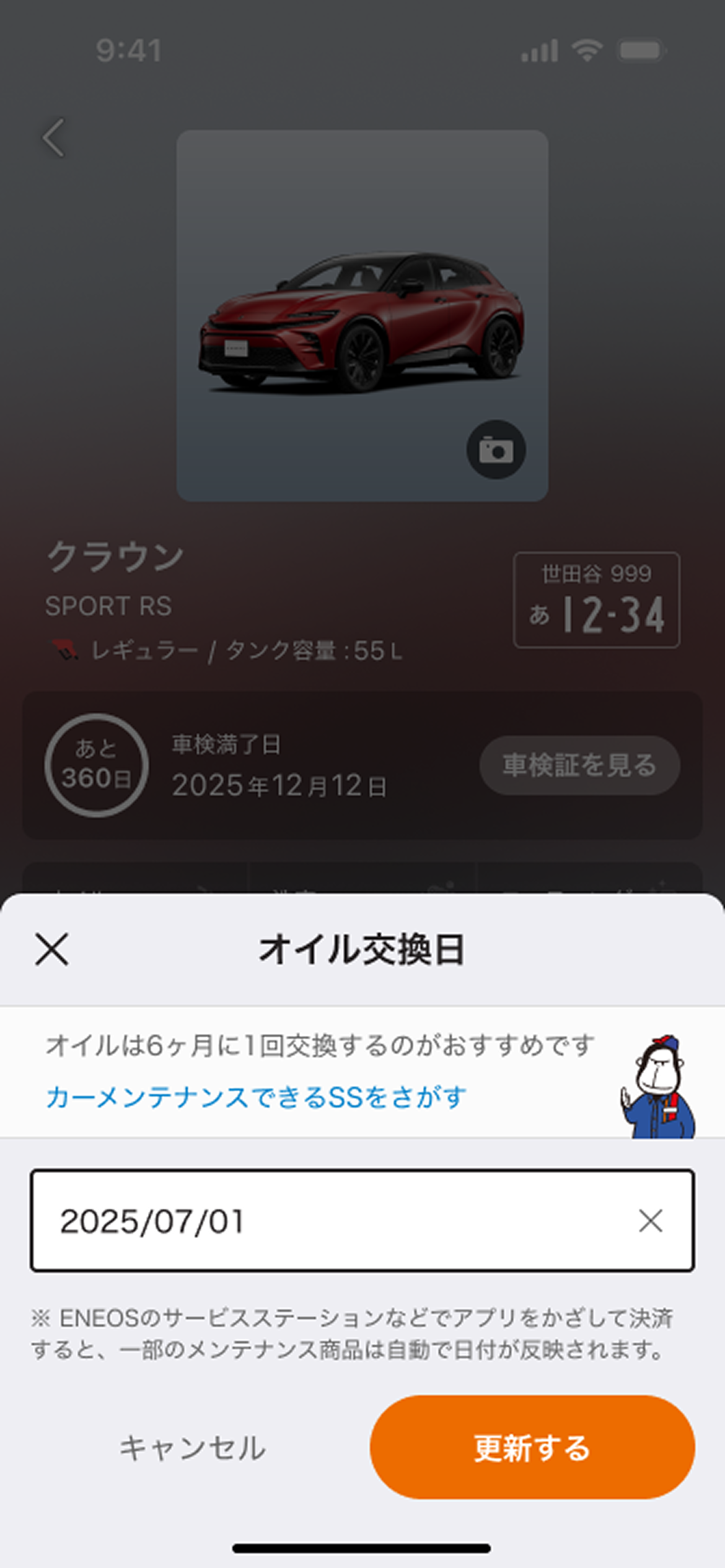Image resolution: width=725 pixels, height=1568 pixels.
Task: Close the オイル交換日 sheet
Action: tap(51, 949)
